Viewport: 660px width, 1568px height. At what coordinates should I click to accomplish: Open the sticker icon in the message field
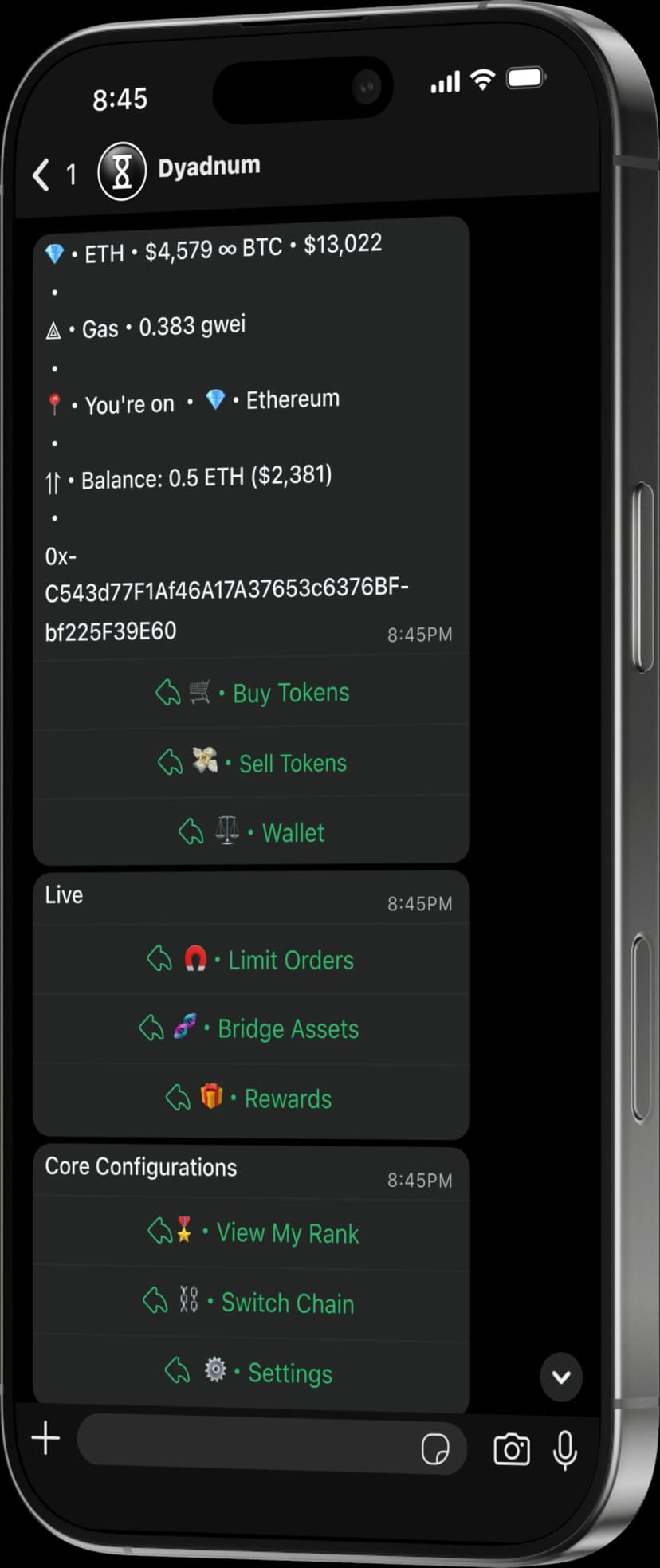tap(434, 1451)
